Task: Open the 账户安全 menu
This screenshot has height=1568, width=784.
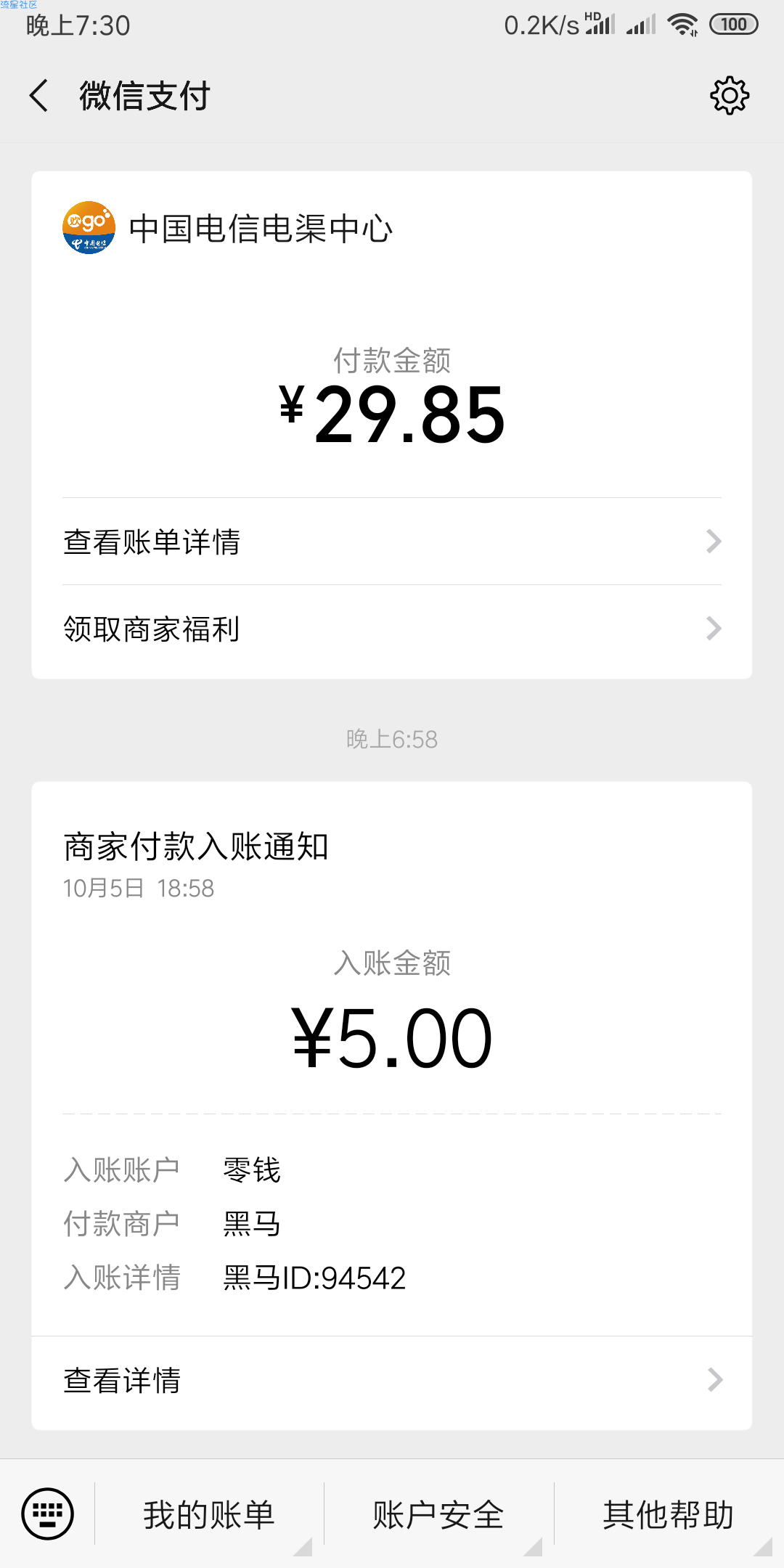Action: (438, 1515)
